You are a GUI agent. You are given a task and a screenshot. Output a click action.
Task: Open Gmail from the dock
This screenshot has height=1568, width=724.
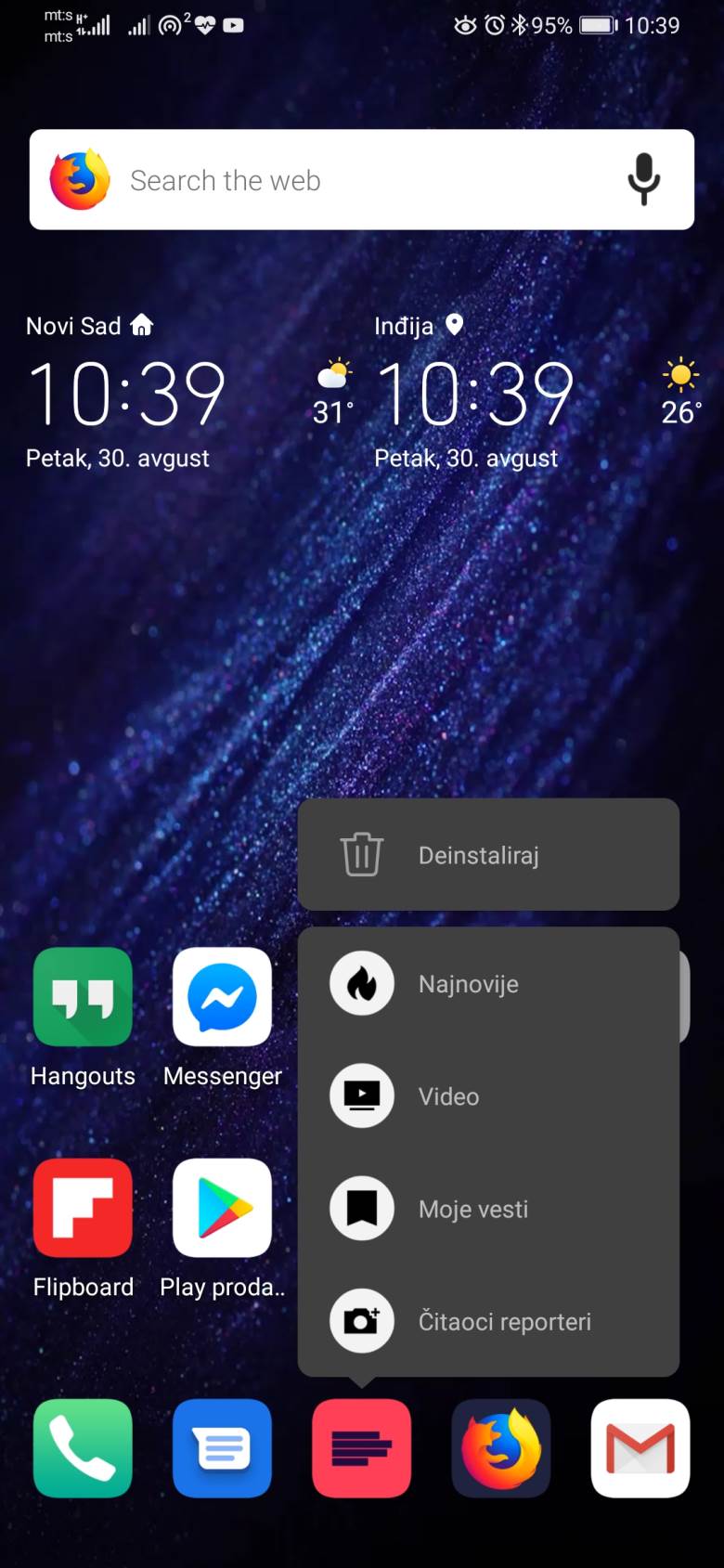tap(640, 1449)
